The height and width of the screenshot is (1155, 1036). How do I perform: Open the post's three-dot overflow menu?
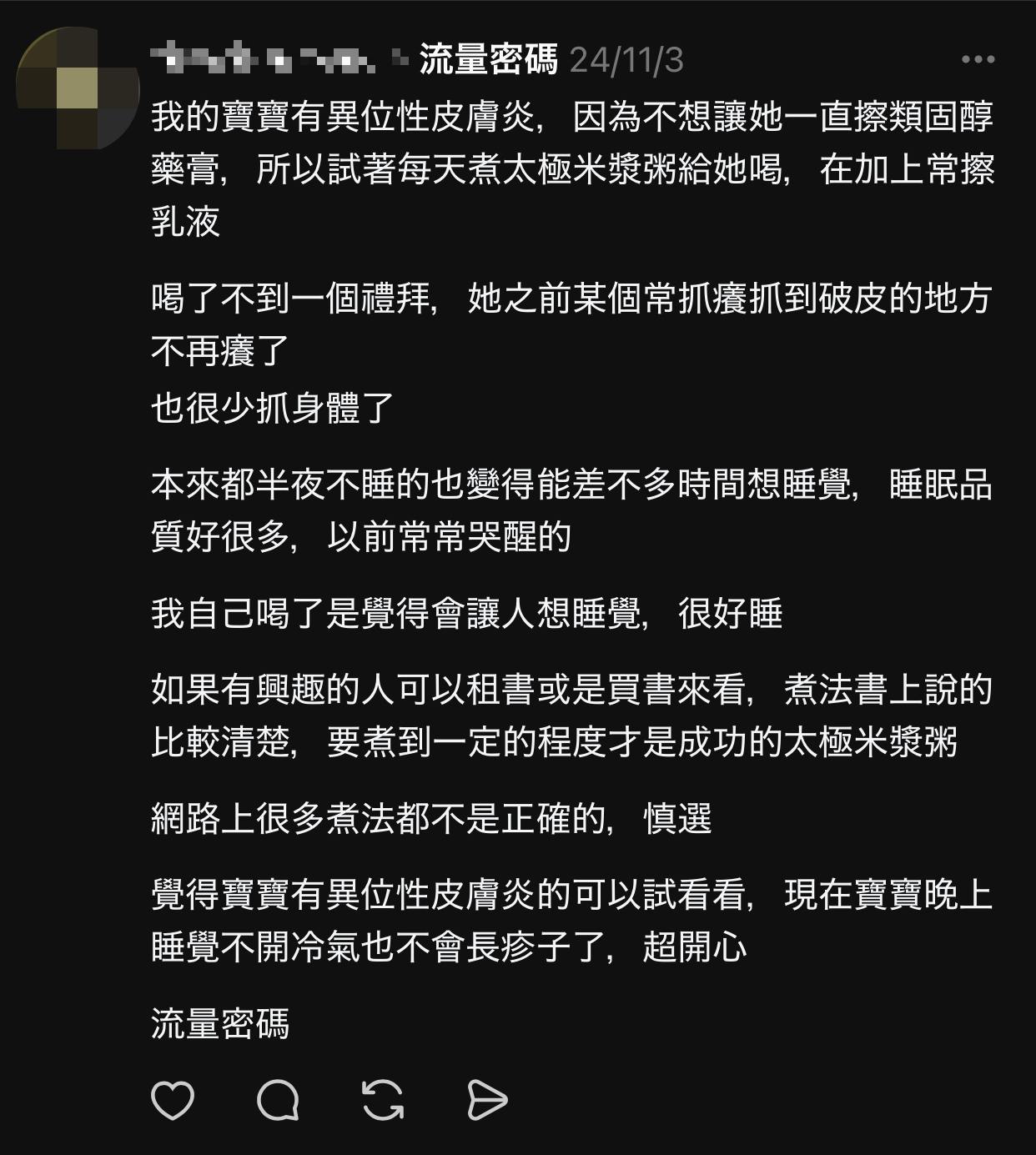[x=978, y=59]
